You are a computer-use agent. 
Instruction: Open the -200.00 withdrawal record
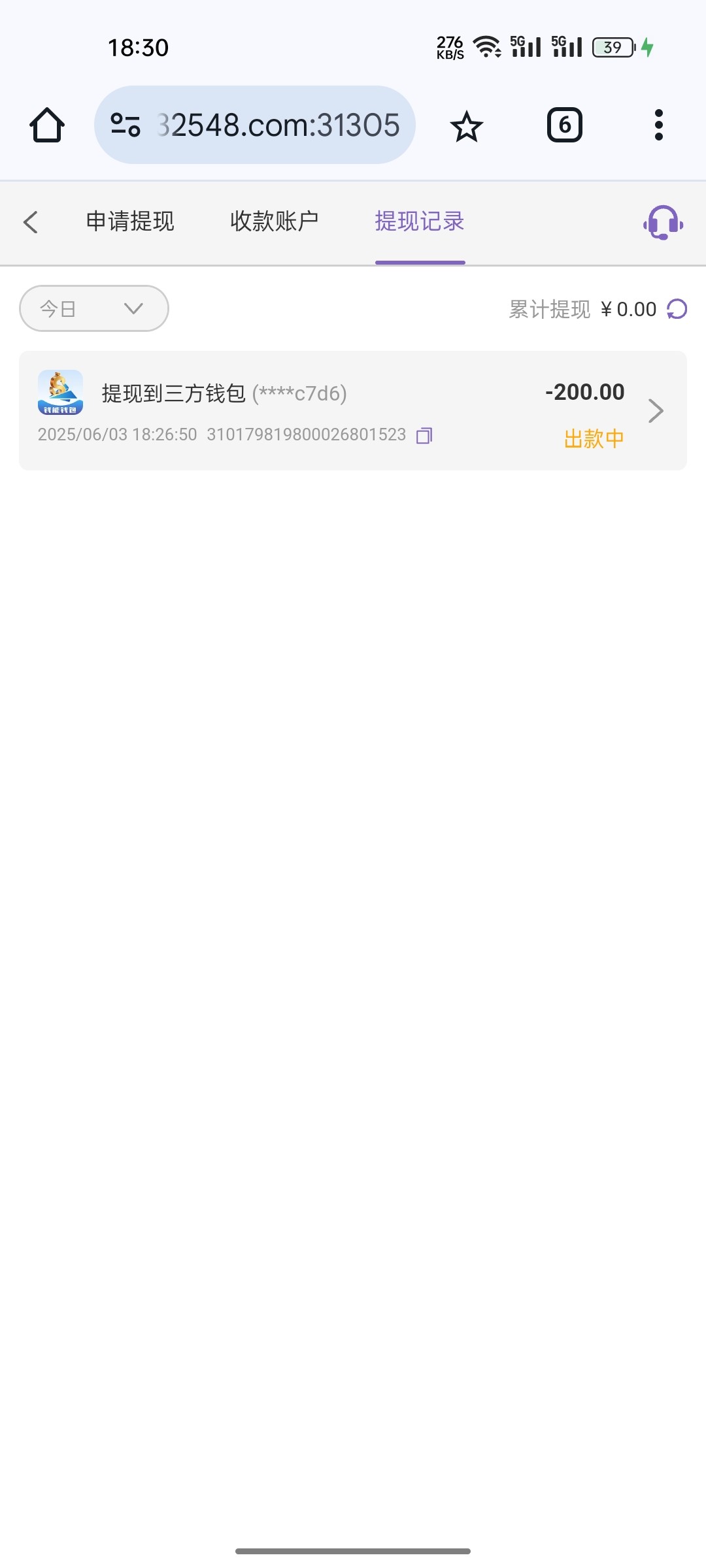coord(353,411)
